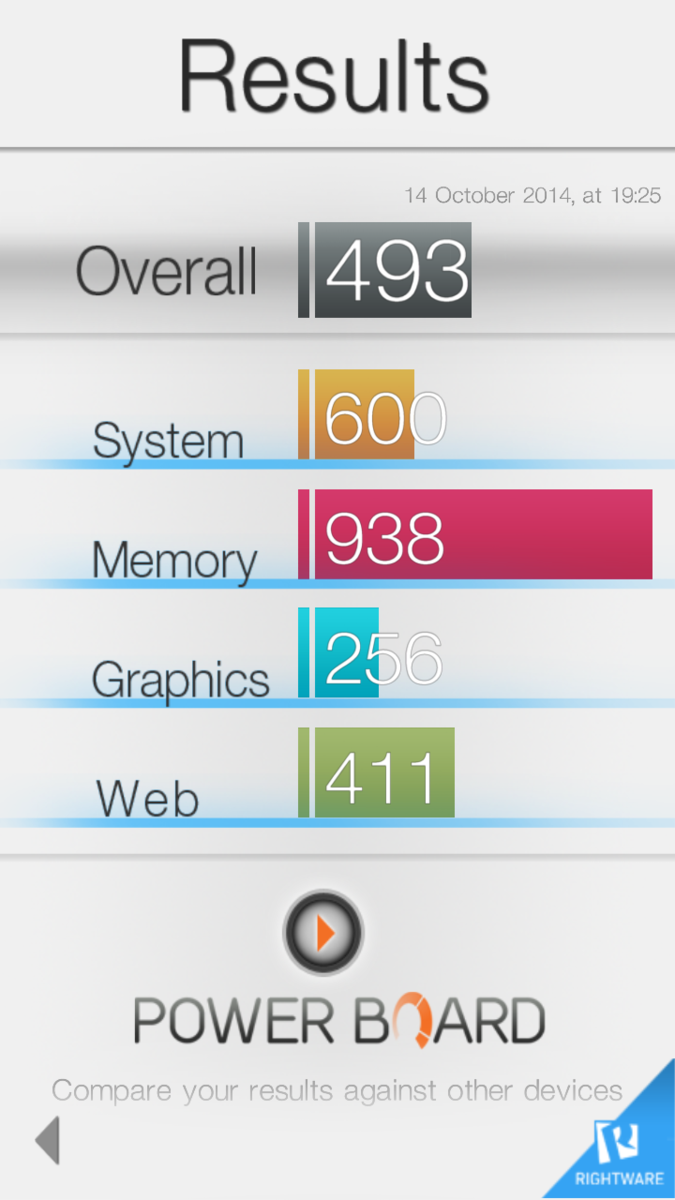The width and height of the screenshot is (675, 1200).
Task: Go back using the left arrow
Action: pyautogui.click(x=48, y=1140)
